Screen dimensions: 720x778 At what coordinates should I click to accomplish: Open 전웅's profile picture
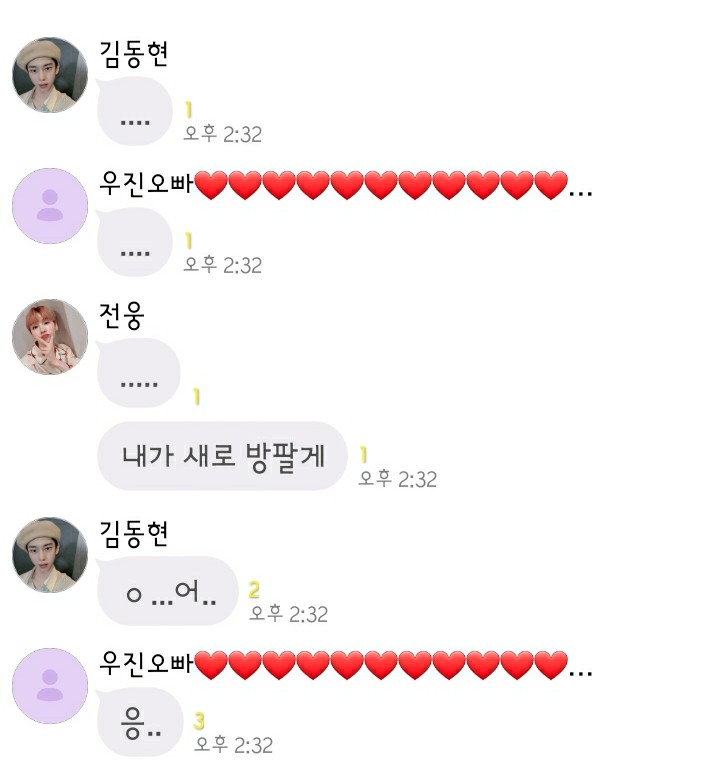pos(50,337)
